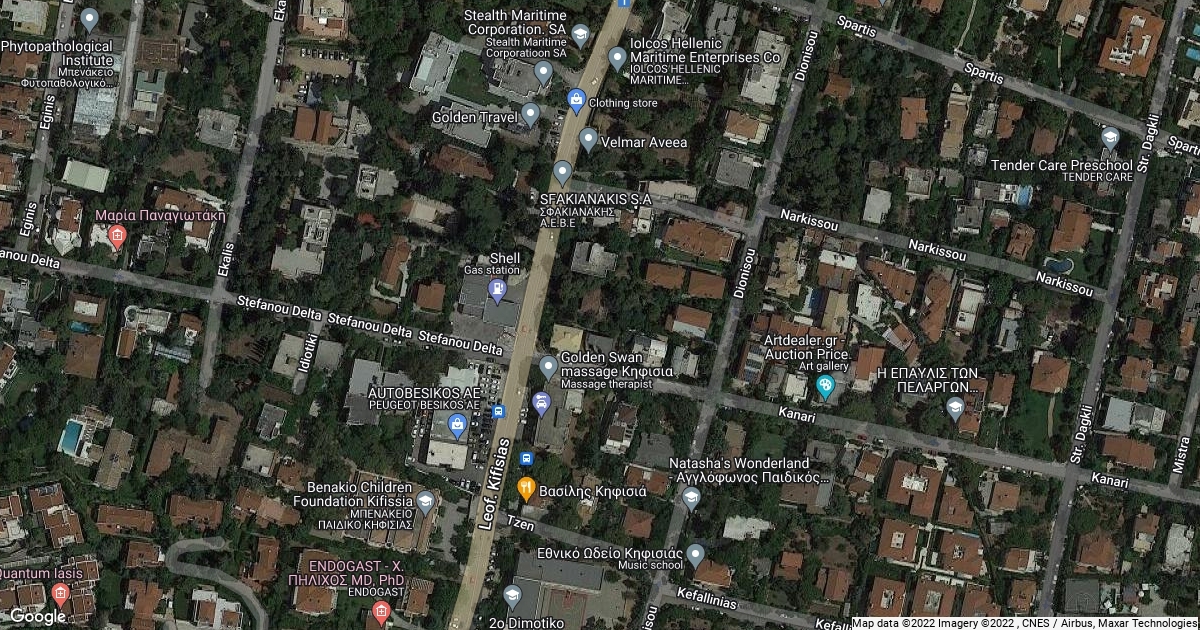Open the Clothing store shopping pin
This screenshot has height=630, width=1200.
pos(576,99)
